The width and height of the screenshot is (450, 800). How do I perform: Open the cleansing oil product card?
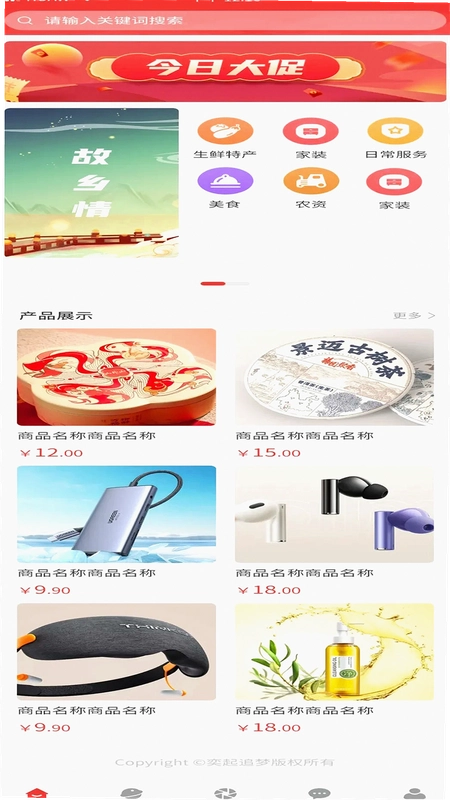[334, 669]
